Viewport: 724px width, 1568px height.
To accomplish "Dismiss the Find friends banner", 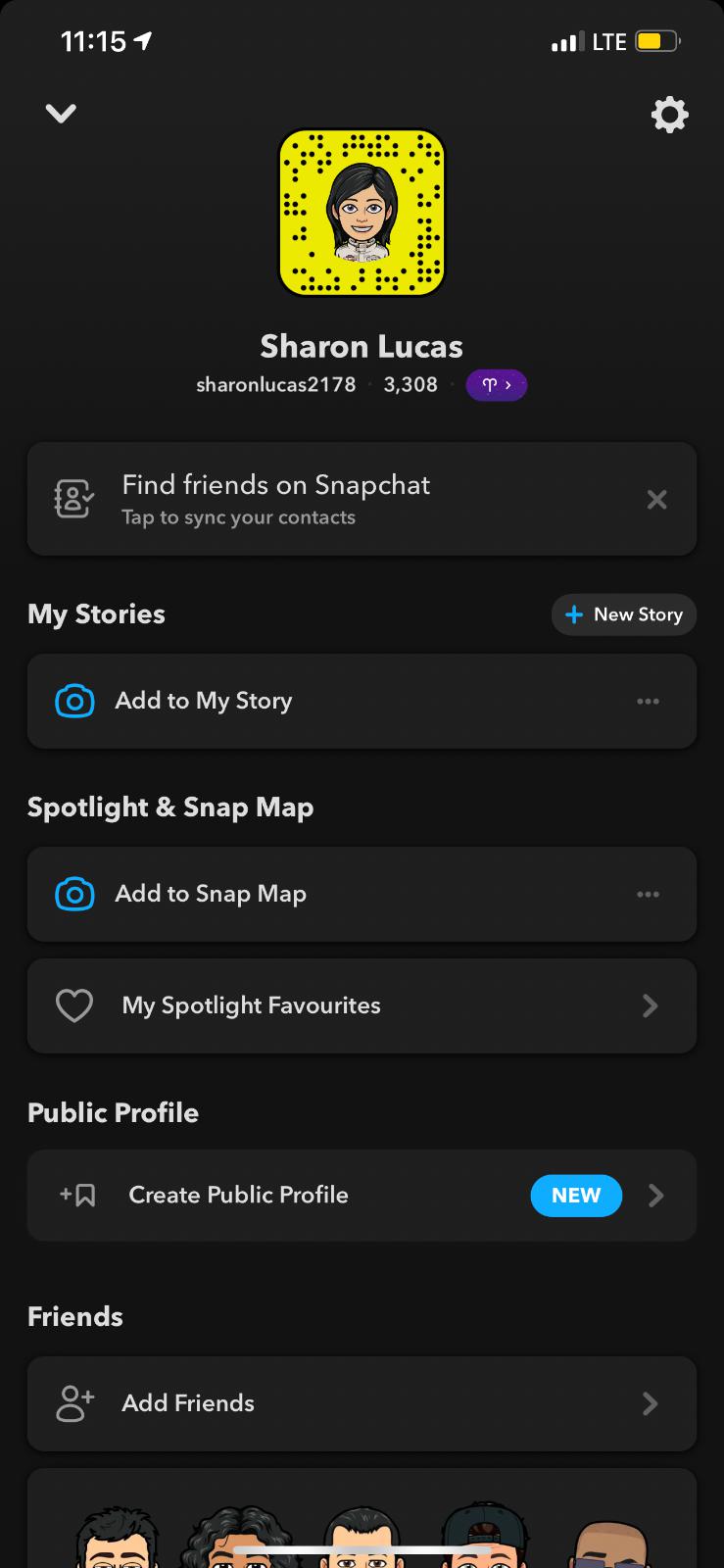I will [x=656, y=500].
